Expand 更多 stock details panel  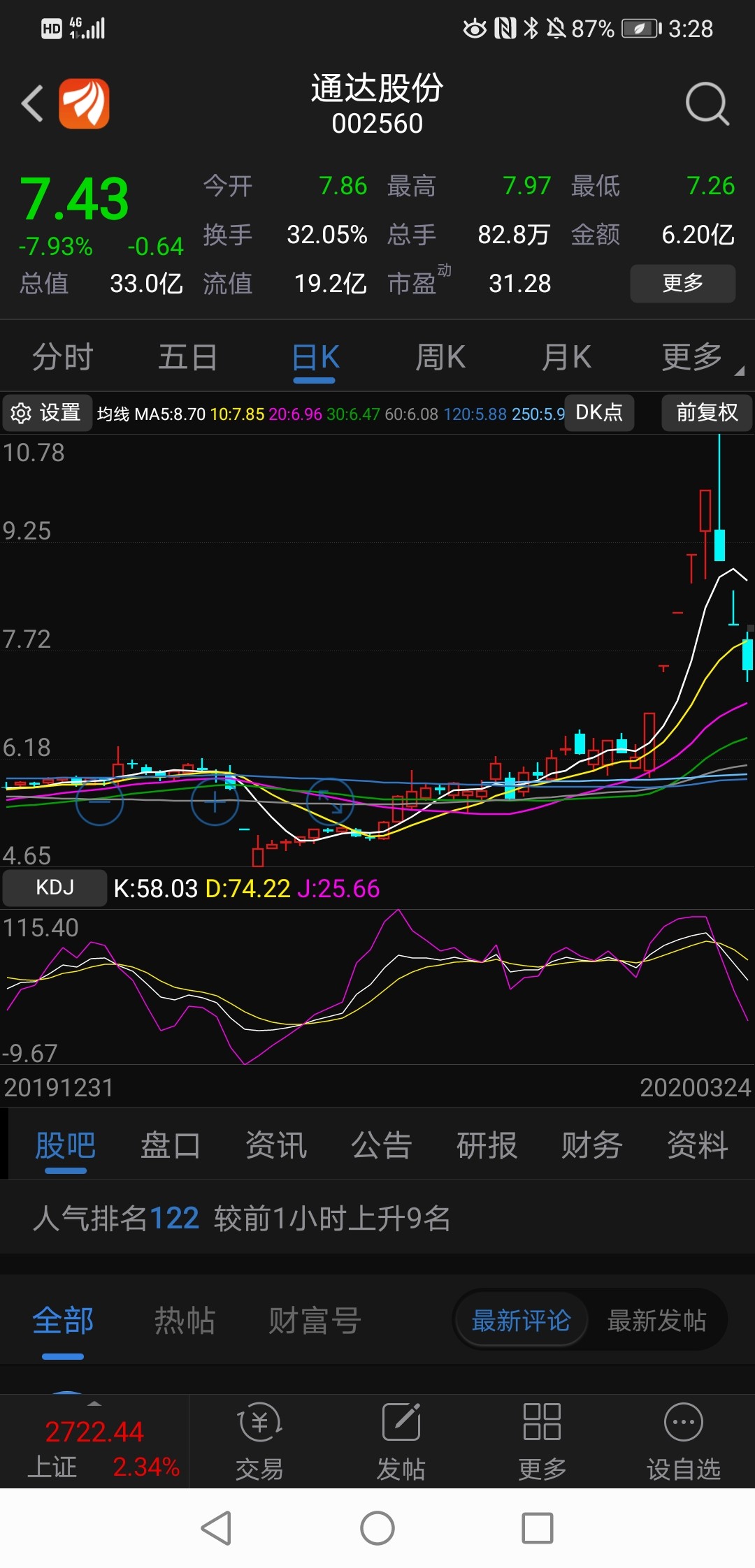click(x=682, y=284)
